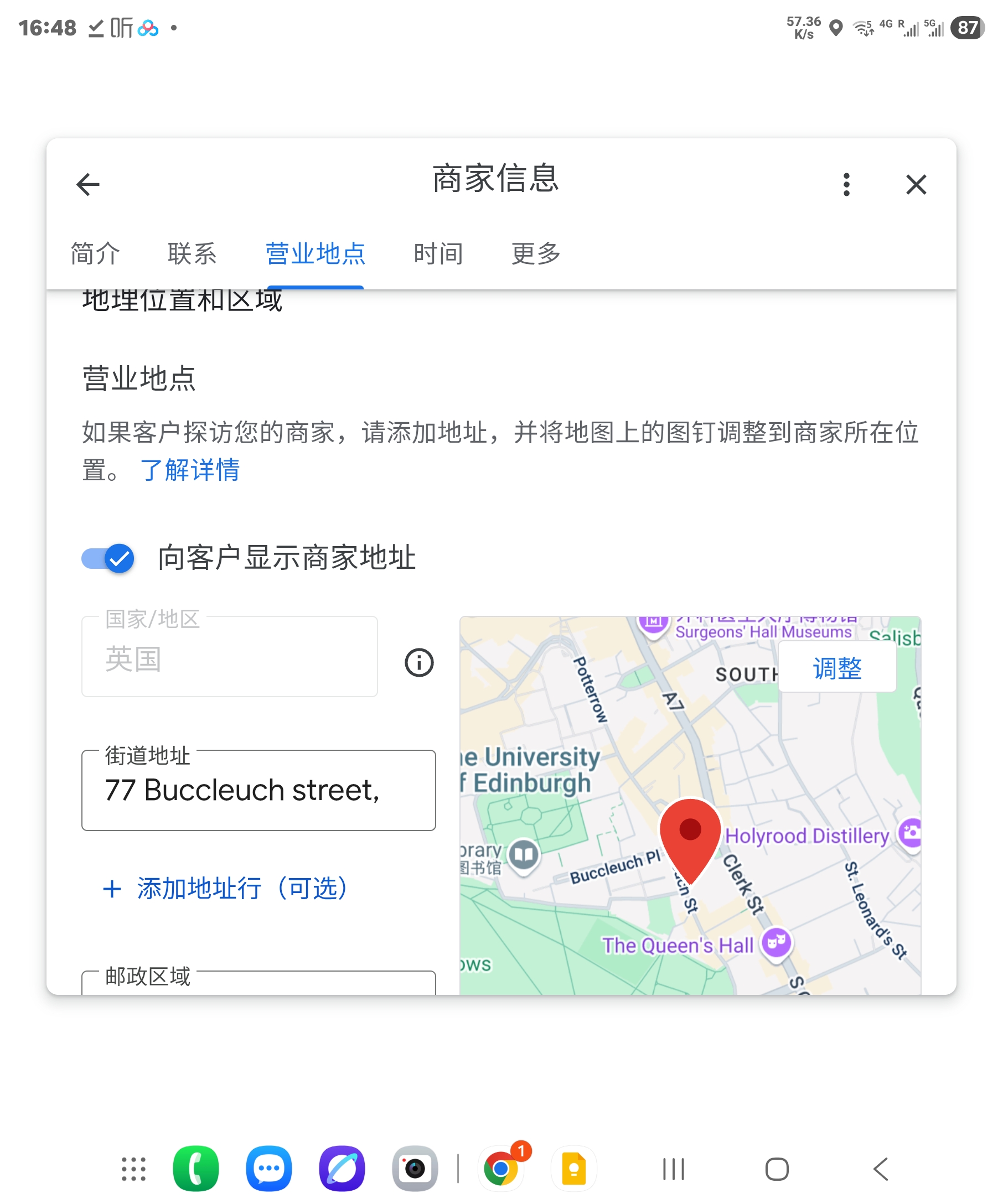
Task: Tap 添加地址行（可选）
Action: coord(225,889)
